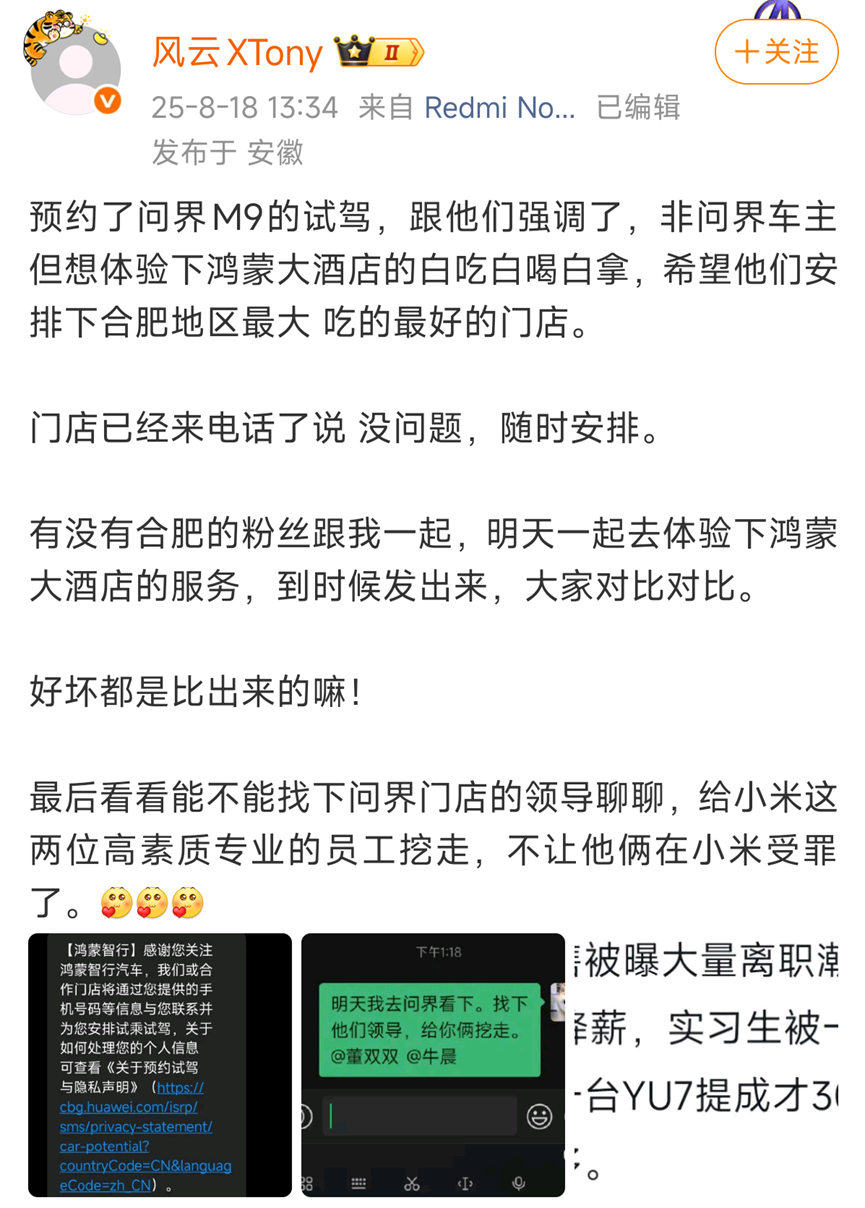View the green chat message screenshot

tap(433, 1065)
